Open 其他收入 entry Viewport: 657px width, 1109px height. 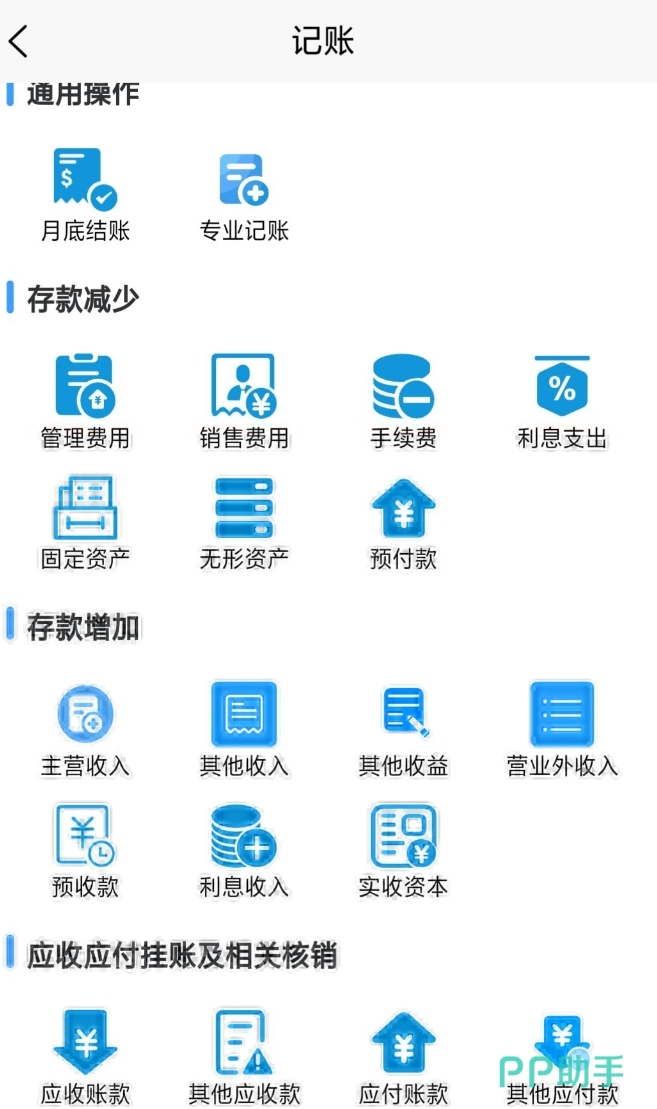point(244,728)
